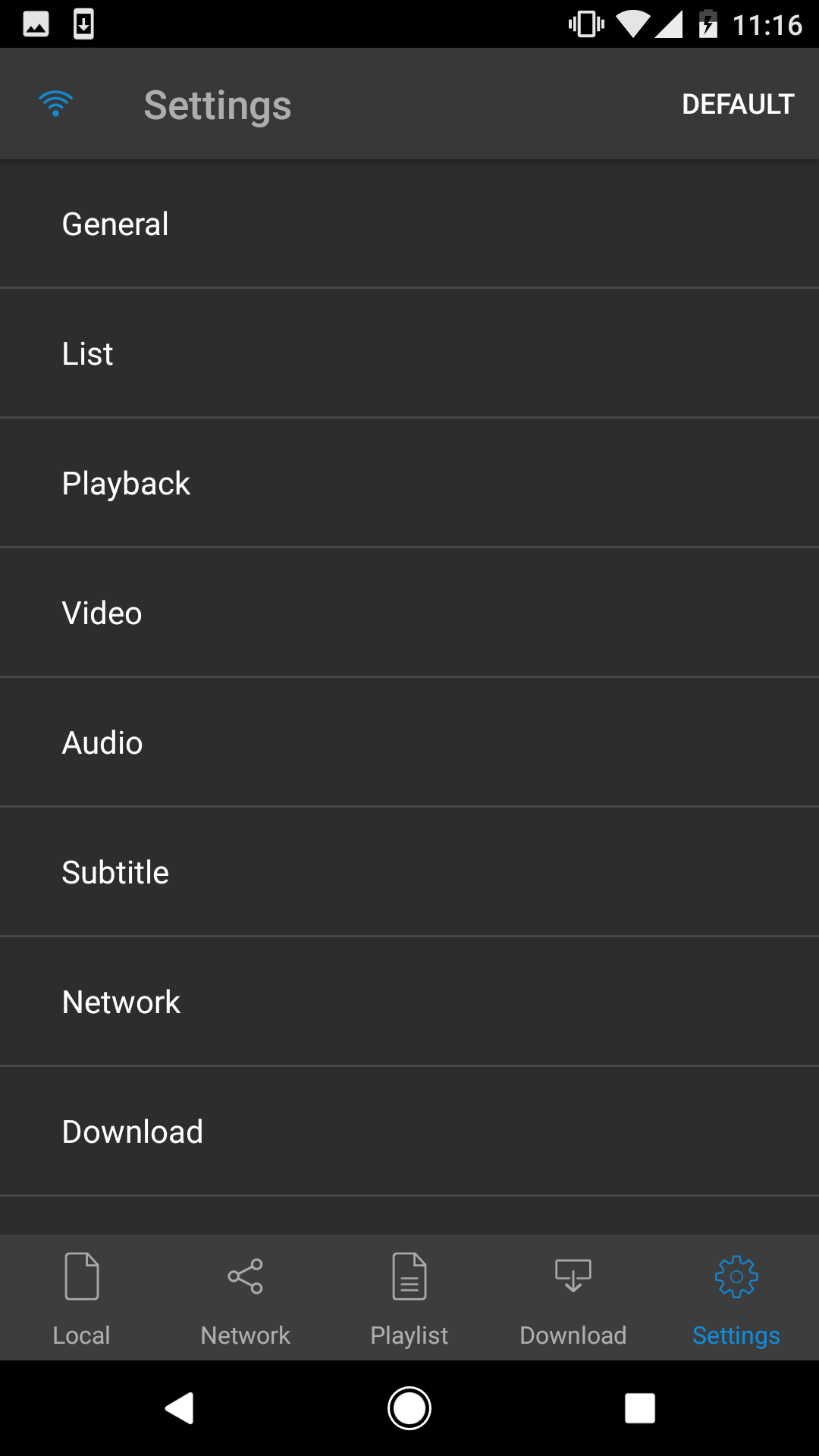
Task: Select the Local file icon in bottom bar
Action: click(x=82, y=1276)
